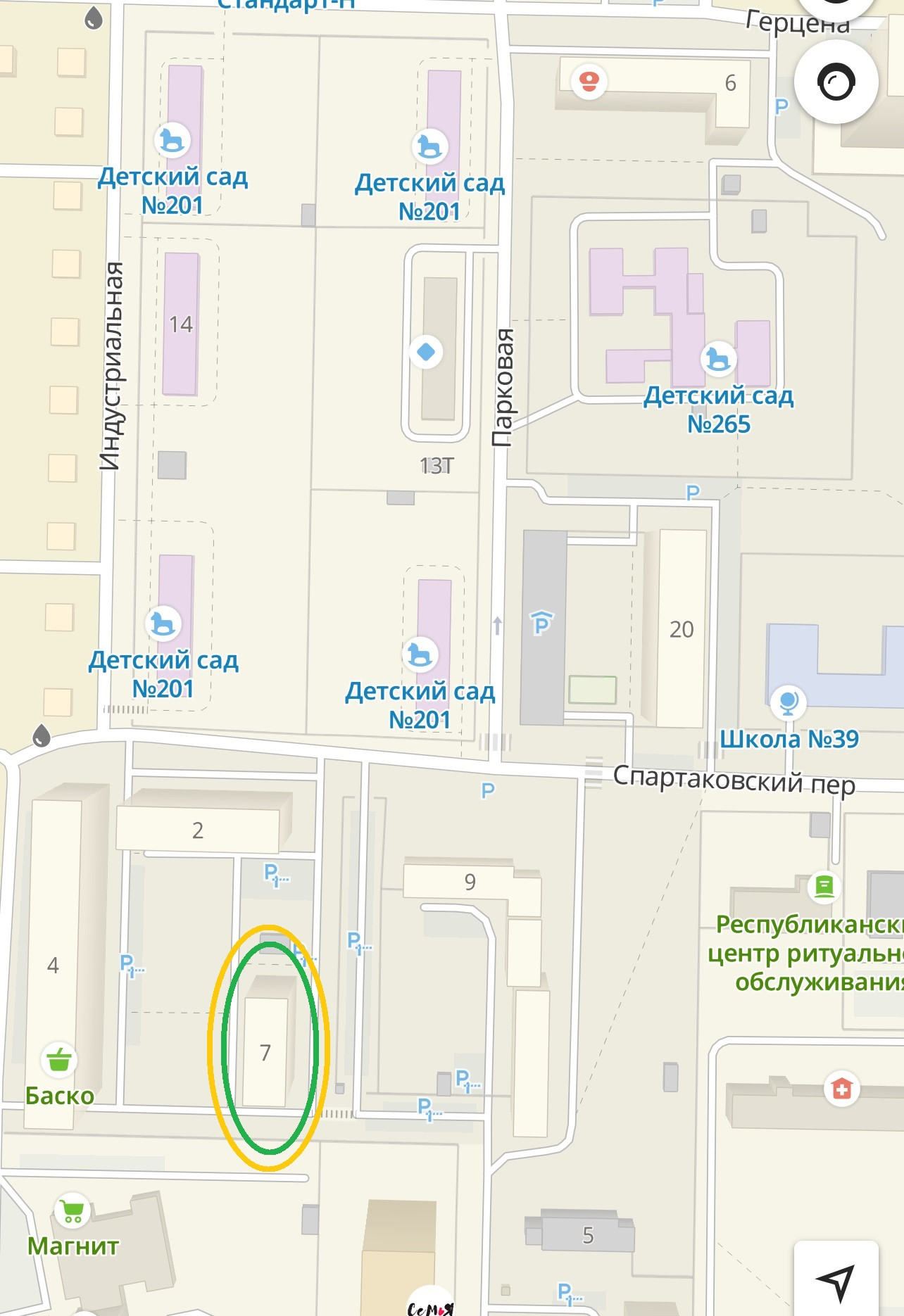Select building number 7
The image size is (904, 1316).
click(x=265, y=1053)
